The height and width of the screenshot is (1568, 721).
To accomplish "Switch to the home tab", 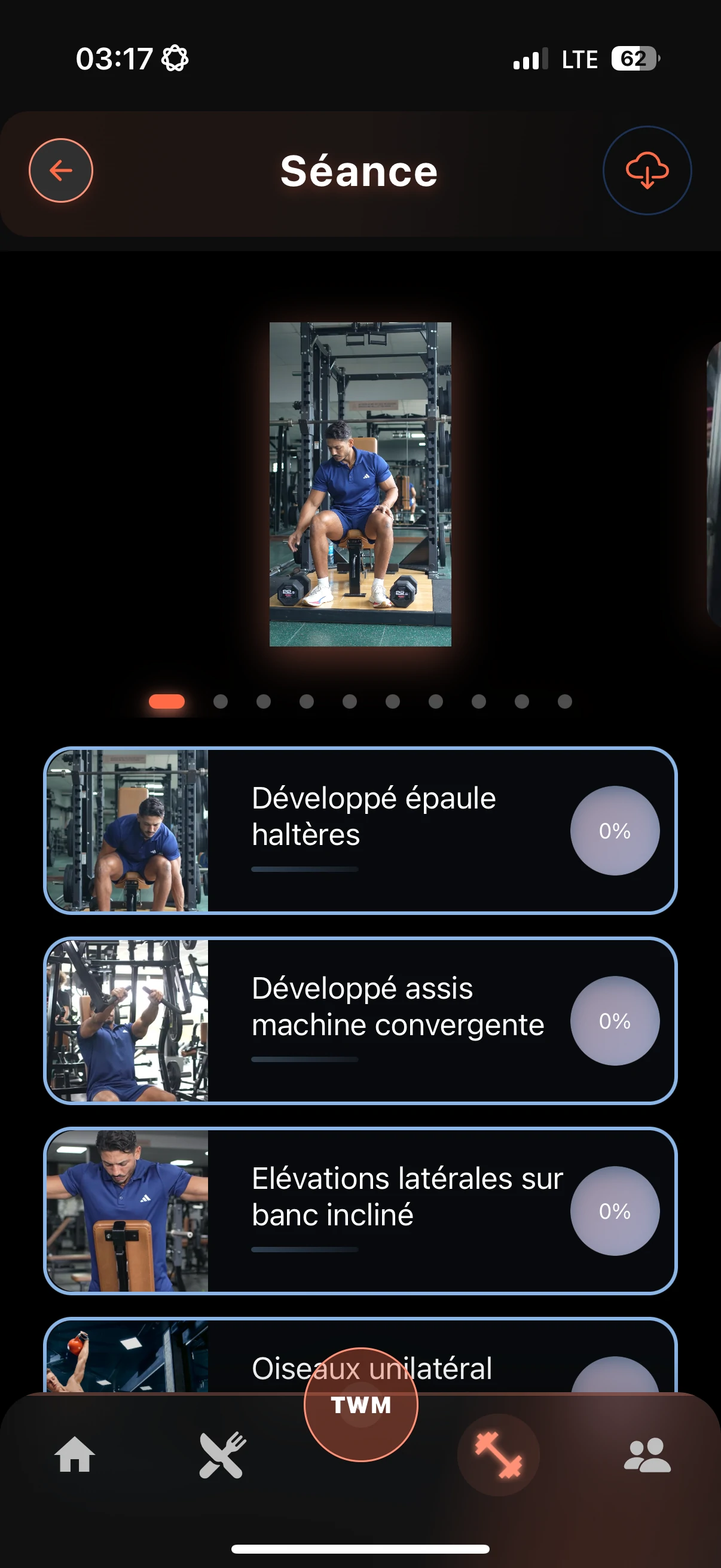I will (75, 1455).
